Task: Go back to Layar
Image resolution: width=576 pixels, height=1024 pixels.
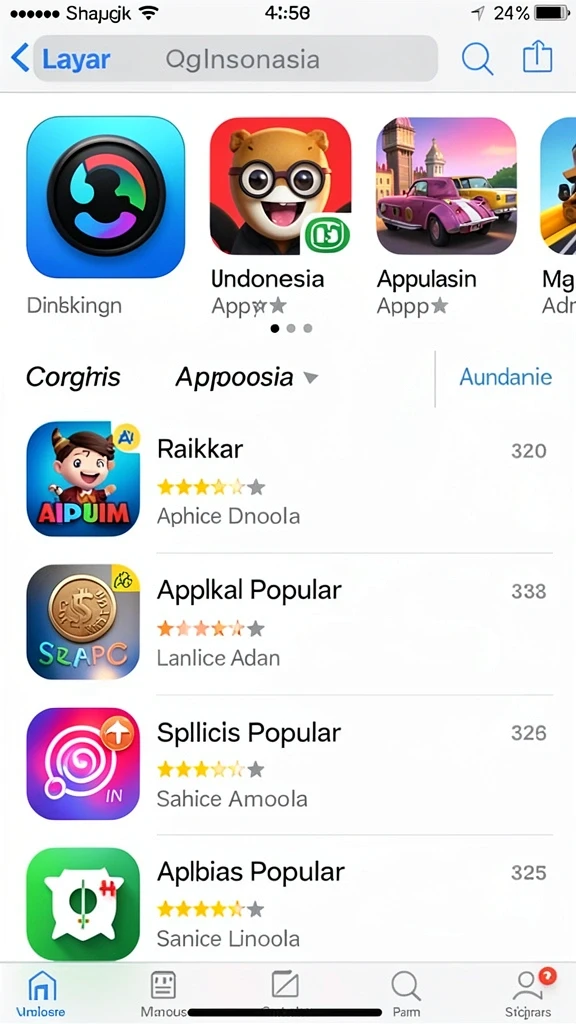Action: point(60,59)
